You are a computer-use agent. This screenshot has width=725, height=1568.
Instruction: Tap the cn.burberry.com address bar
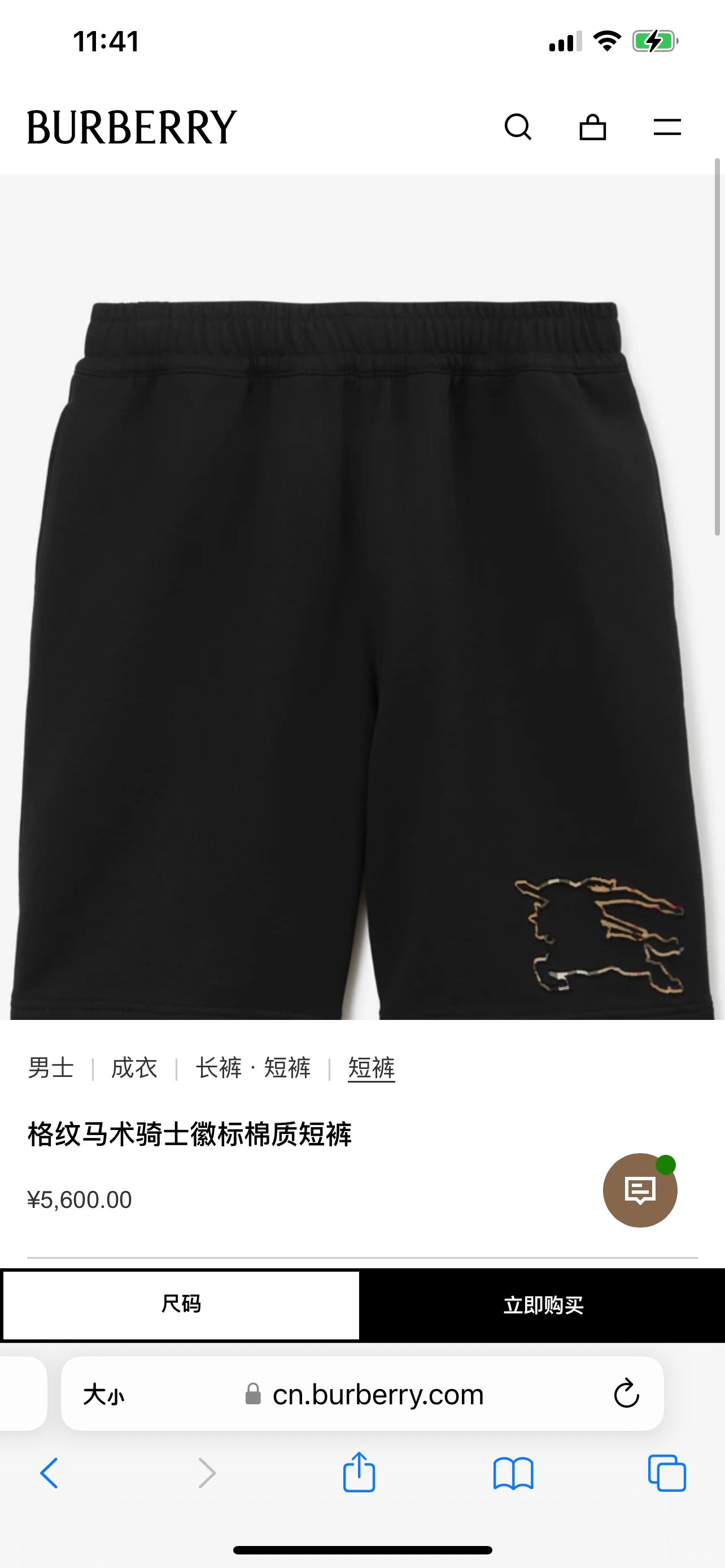point(377,1395)
